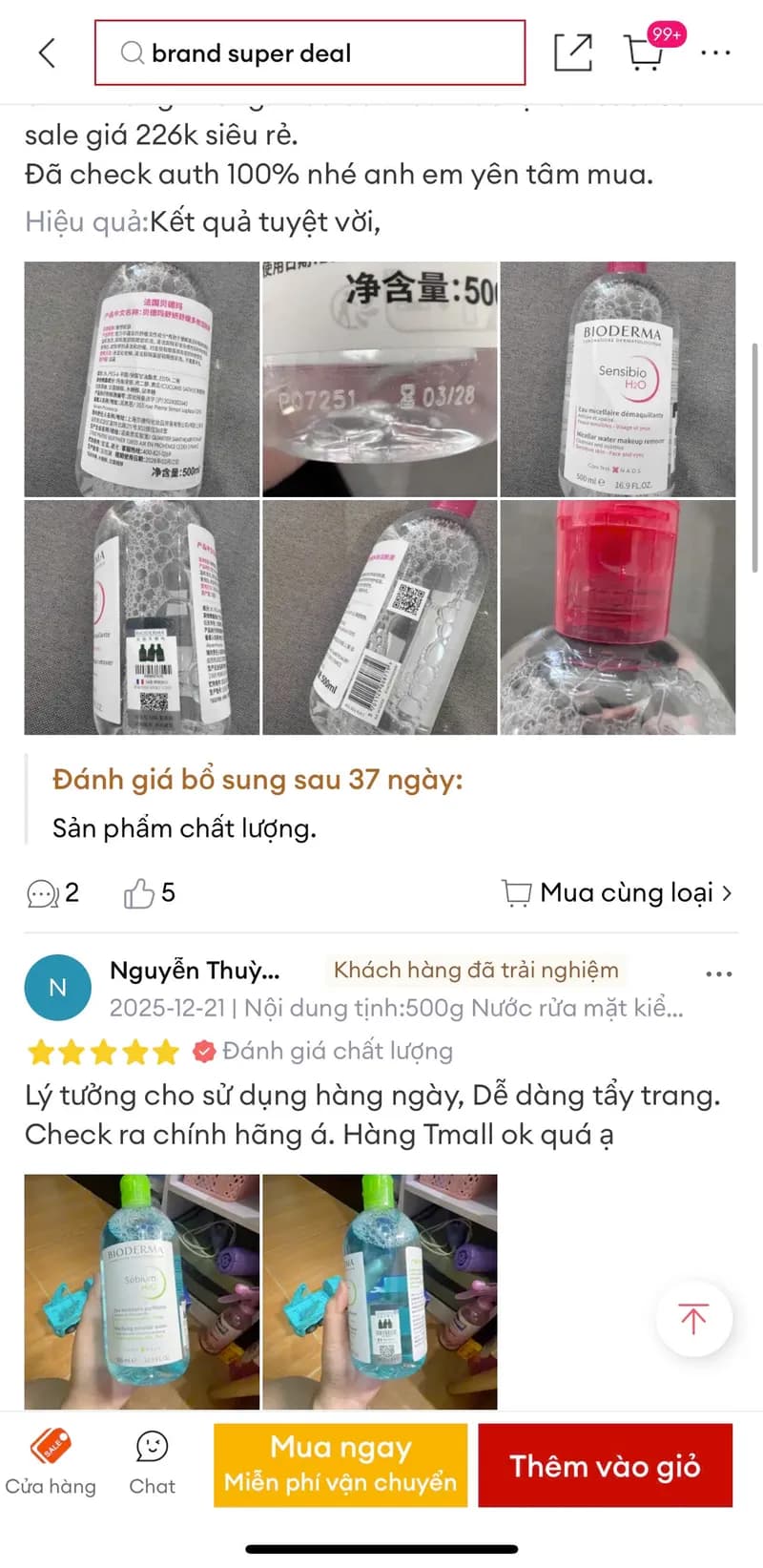Open Nguyễn Thuỳ's first Sebium bottle photo
The image size is (763, 1568).
(141, 1291)
